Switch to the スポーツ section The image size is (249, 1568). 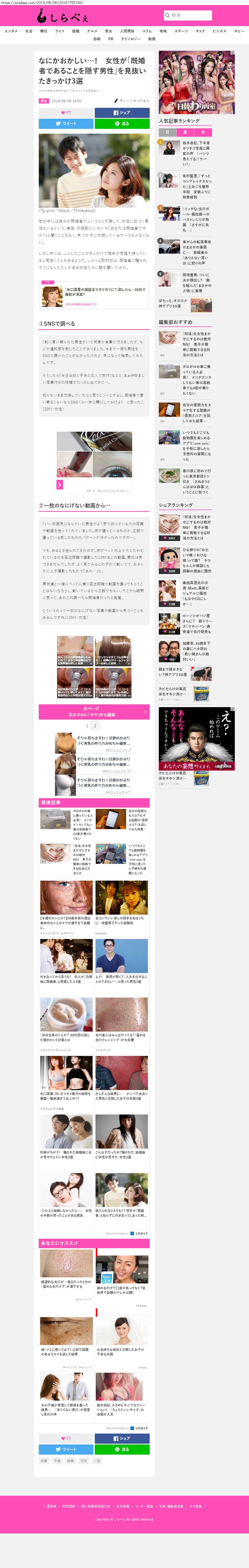tap(181, 31)
